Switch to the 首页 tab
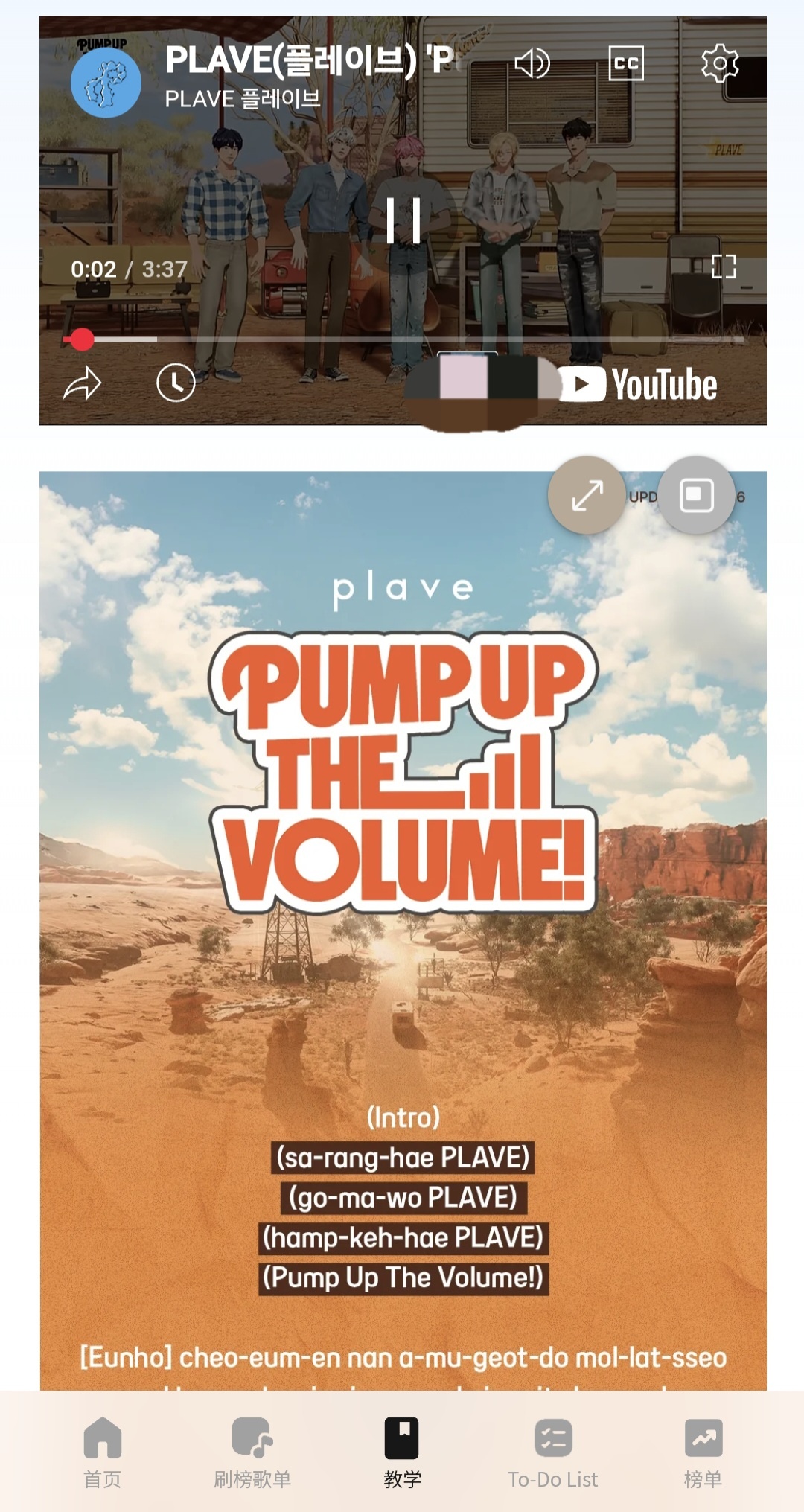 [x=102, y=1452]
